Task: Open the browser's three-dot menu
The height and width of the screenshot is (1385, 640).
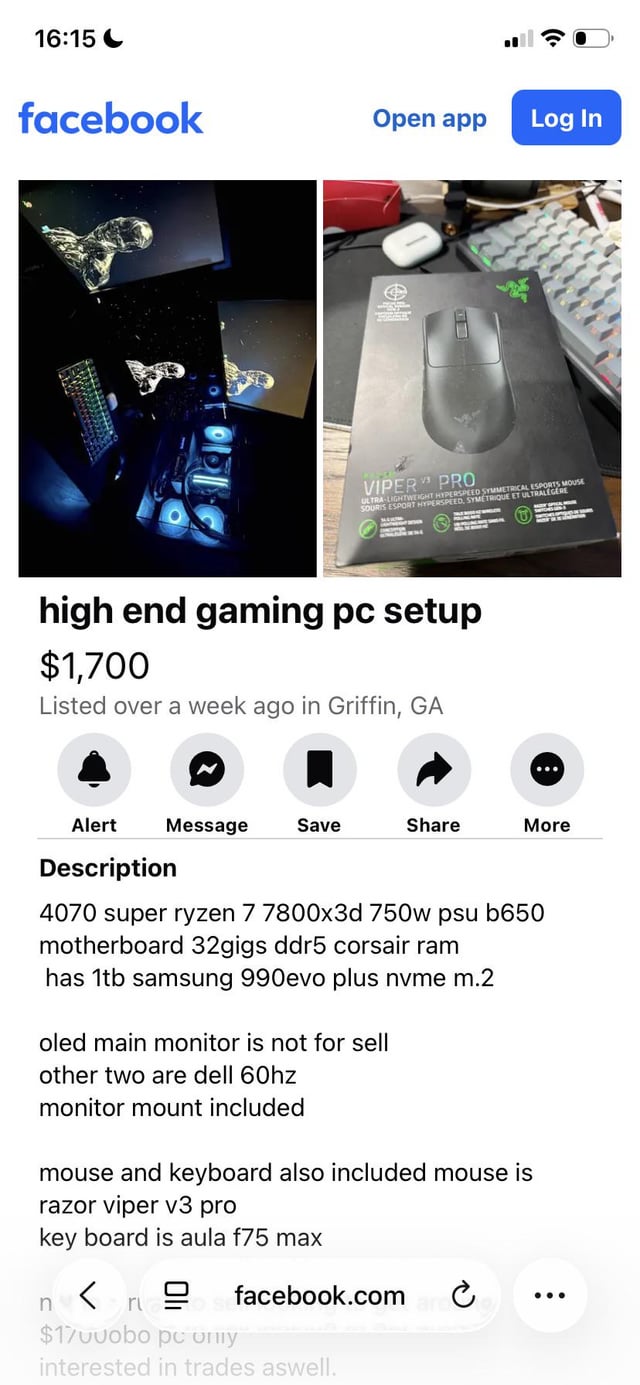Action: pyautogui.click(x=550, y=1296)
